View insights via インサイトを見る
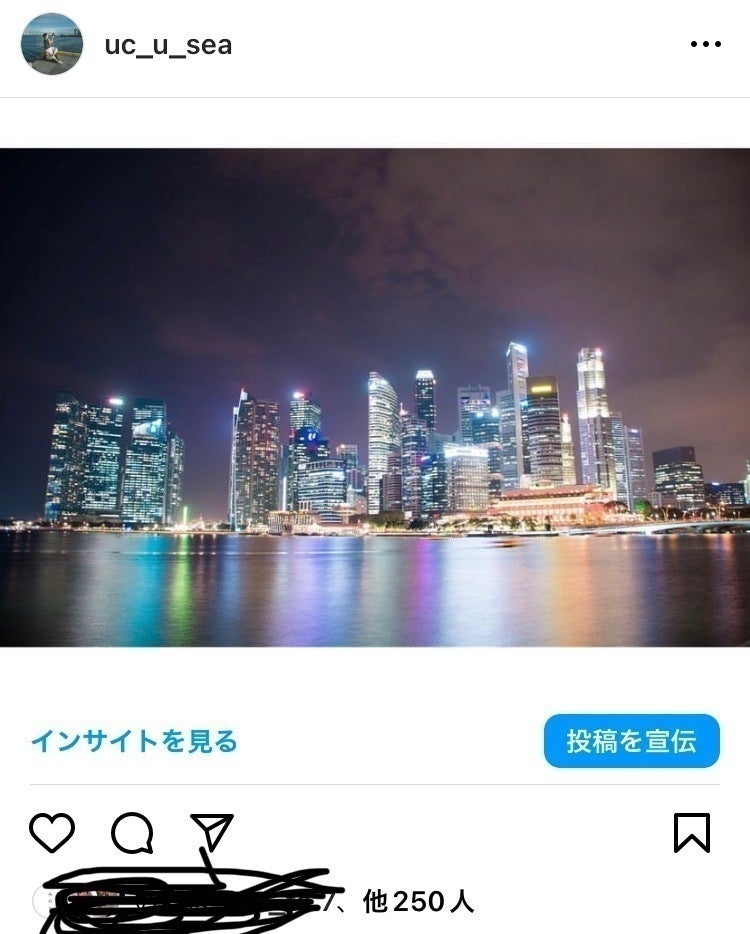 134,741
